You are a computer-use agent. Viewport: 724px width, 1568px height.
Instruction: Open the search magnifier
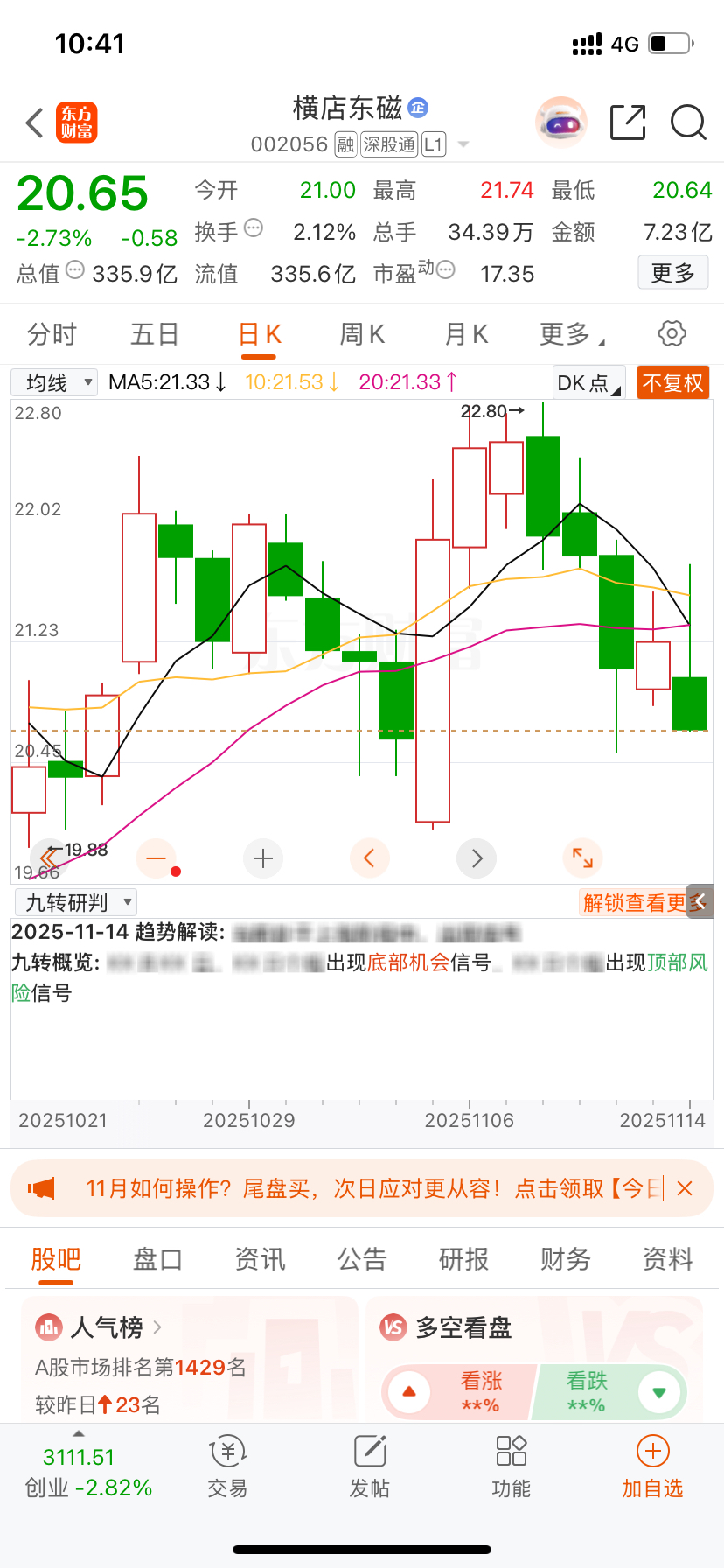point(688,123)
